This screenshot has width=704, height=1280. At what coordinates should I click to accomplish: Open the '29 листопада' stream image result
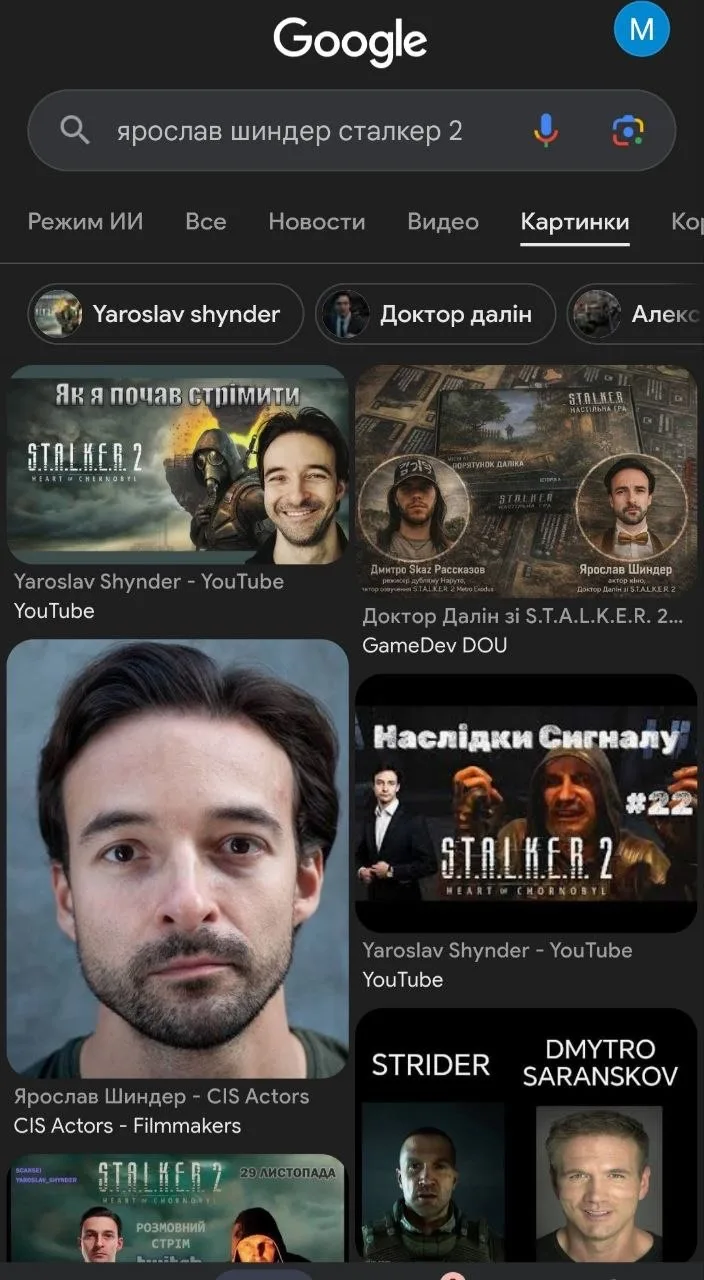point(178,1208)
